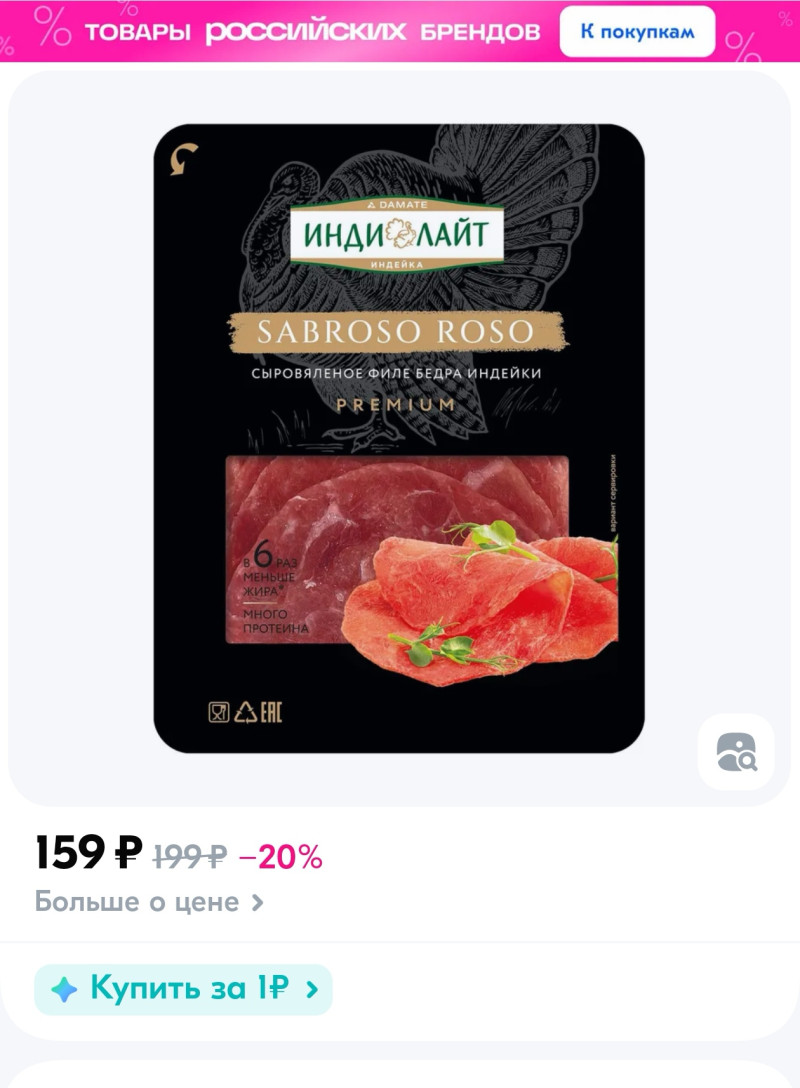Open the similar-image search icon

coord(736,752)
